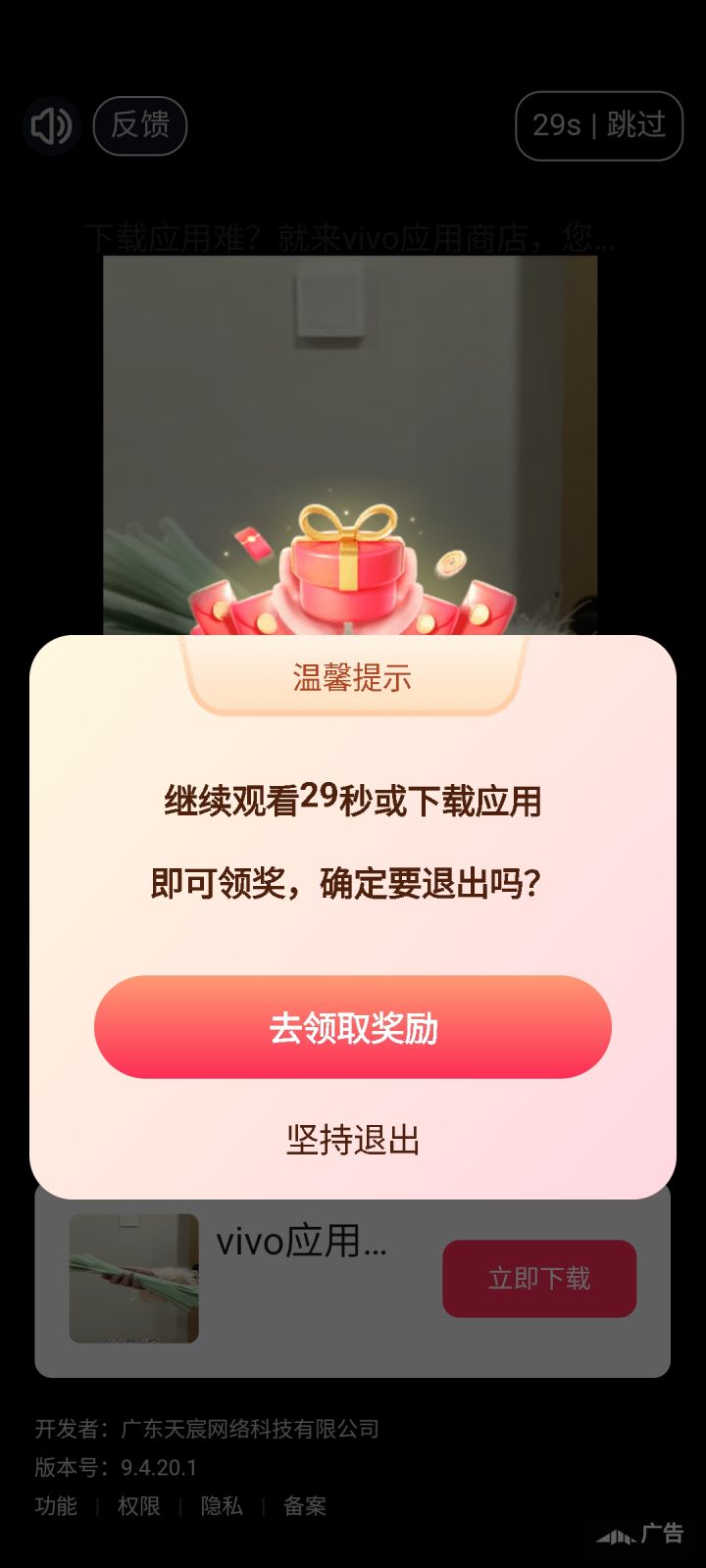706x1568 pixels.
Task: Mute the ad audio with the speaker icon
Action: [49, 125]
